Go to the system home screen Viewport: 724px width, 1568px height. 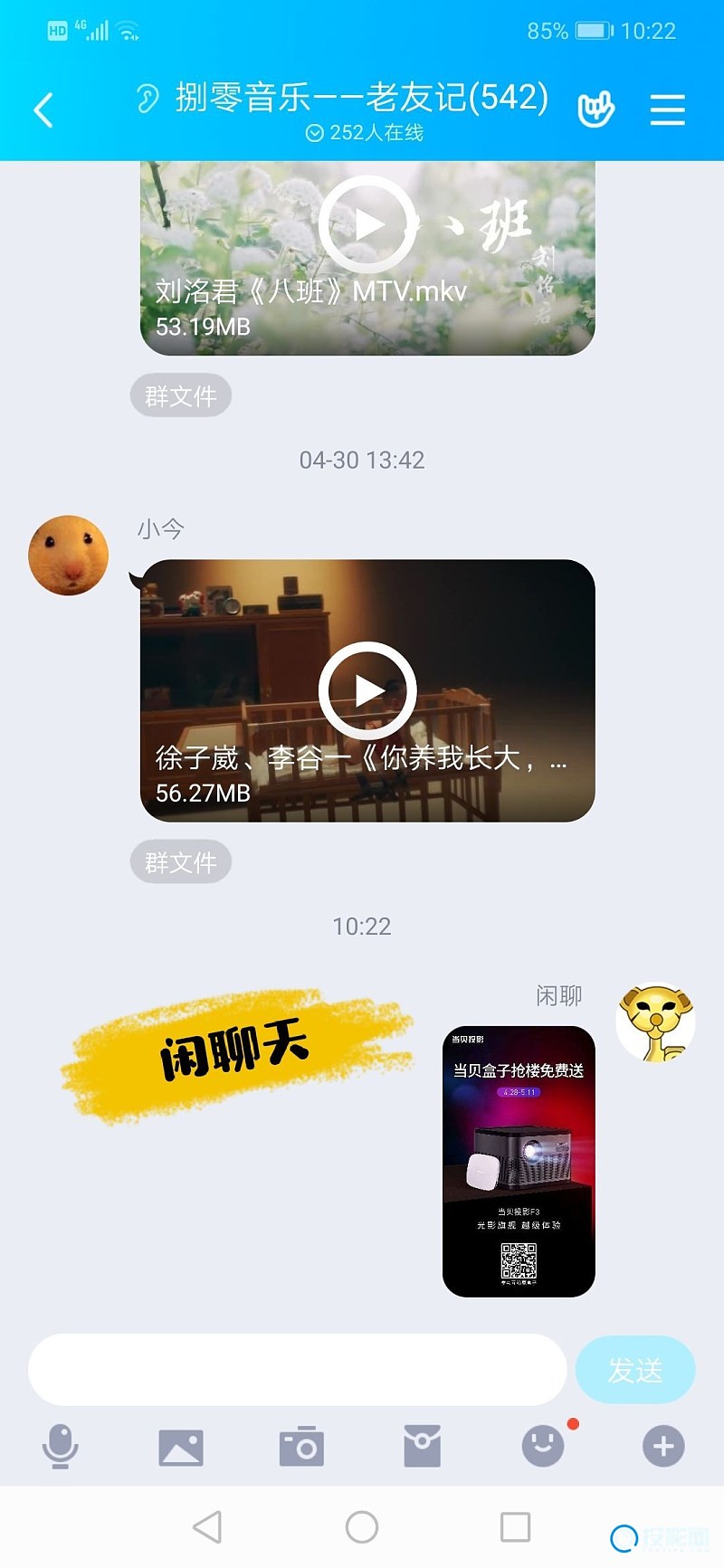(362, 1527)
